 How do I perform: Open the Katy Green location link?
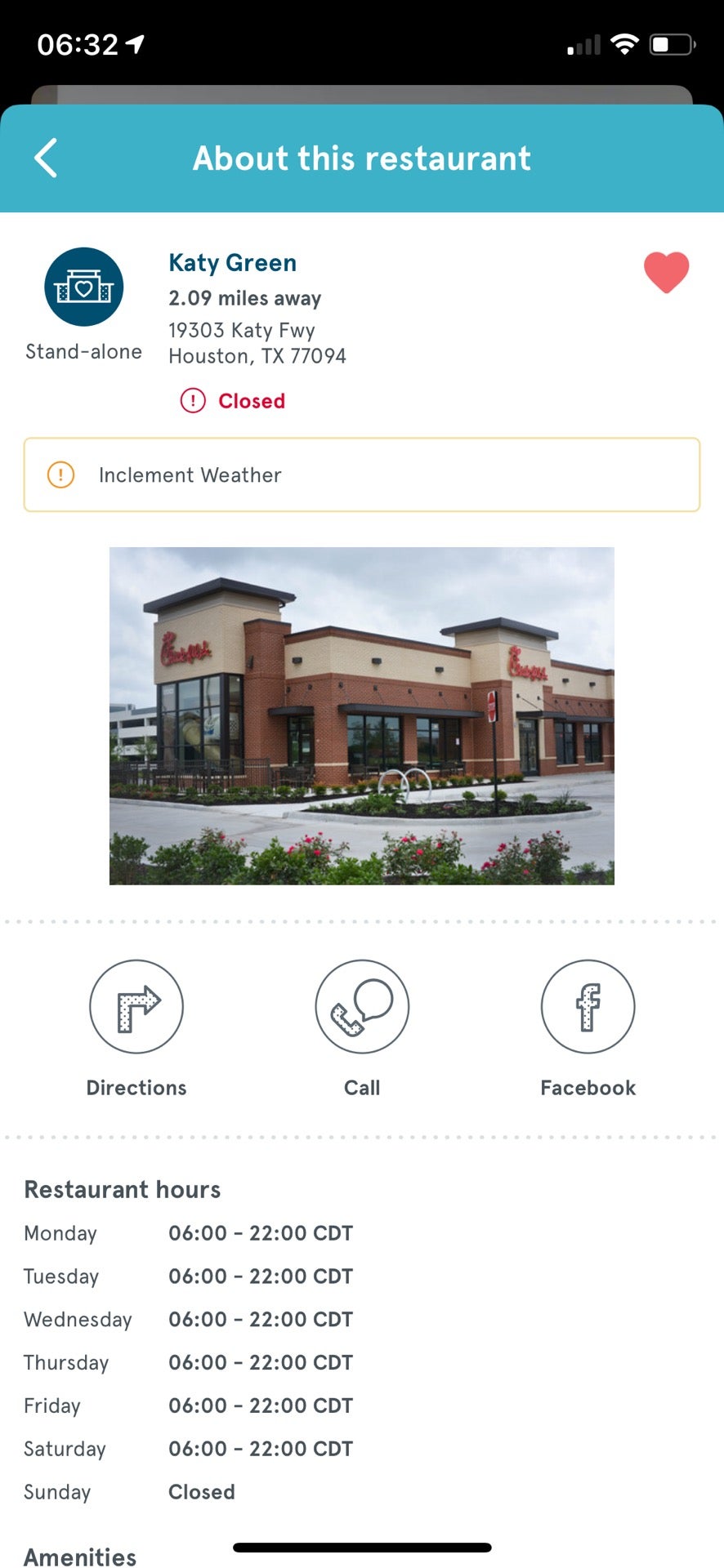pos(232,262)
